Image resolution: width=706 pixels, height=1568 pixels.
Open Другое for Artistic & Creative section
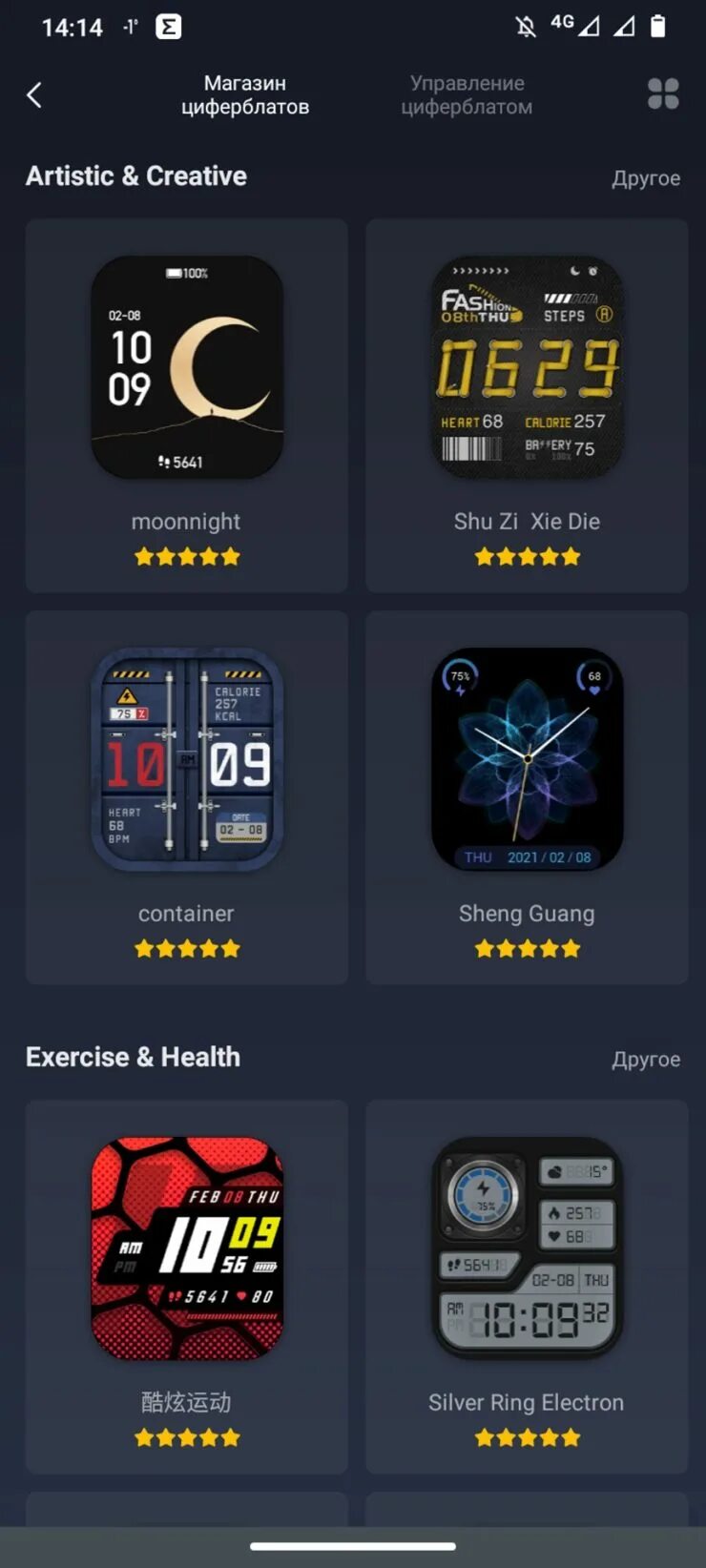click(647, 177)
